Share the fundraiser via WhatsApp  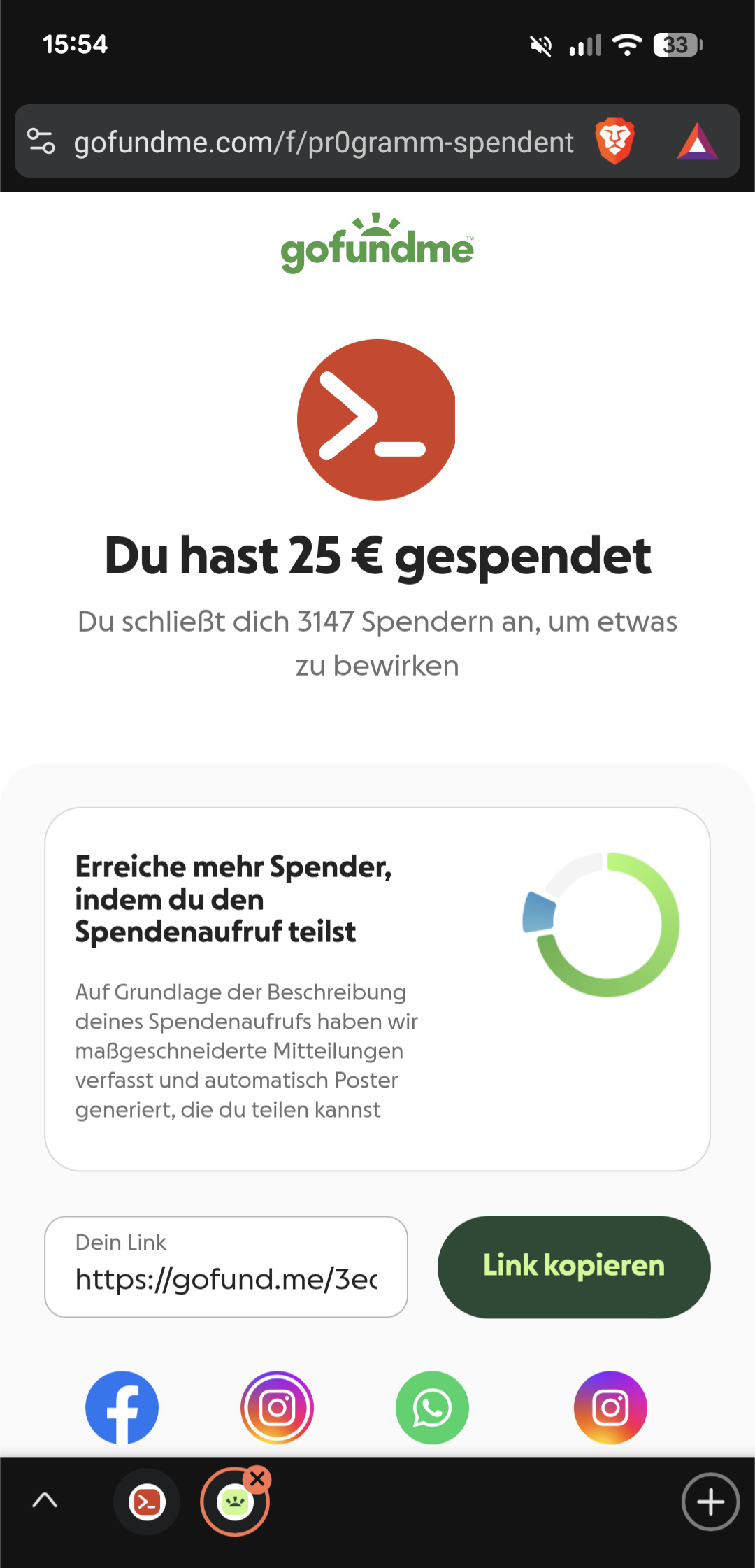(x=432, y=1407)
